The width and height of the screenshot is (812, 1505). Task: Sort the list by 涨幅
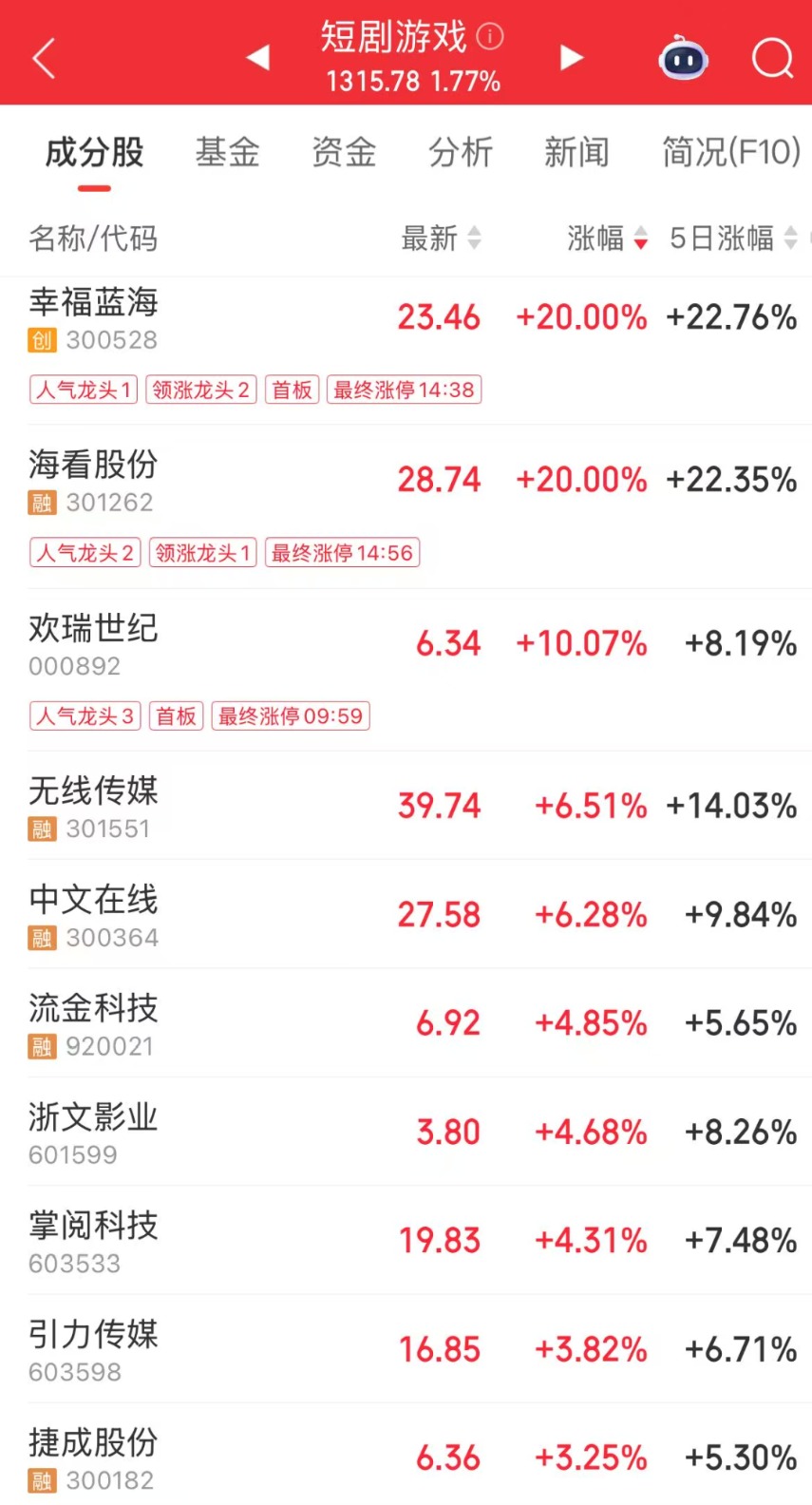(x=607, y=238)
